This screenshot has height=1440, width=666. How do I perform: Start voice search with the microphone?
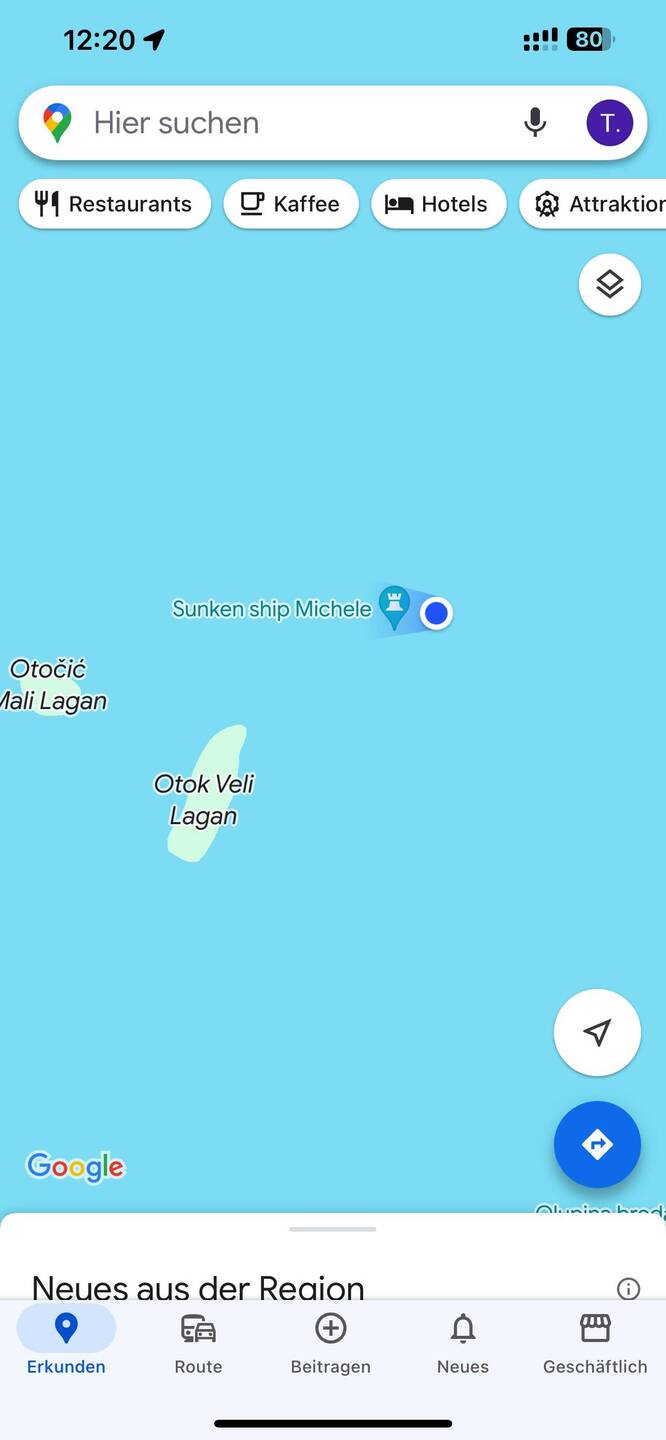[x=535, y=123]
